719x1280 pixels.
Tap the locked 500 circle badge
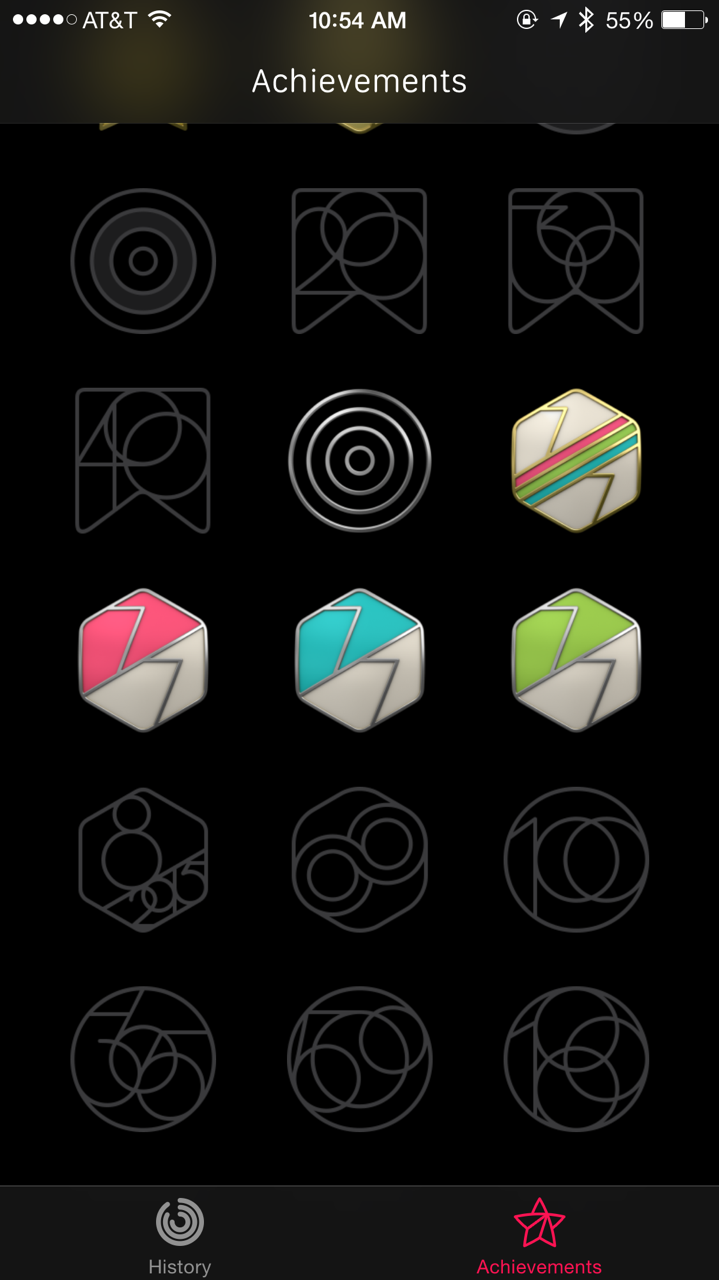(x=360, y=1059)
